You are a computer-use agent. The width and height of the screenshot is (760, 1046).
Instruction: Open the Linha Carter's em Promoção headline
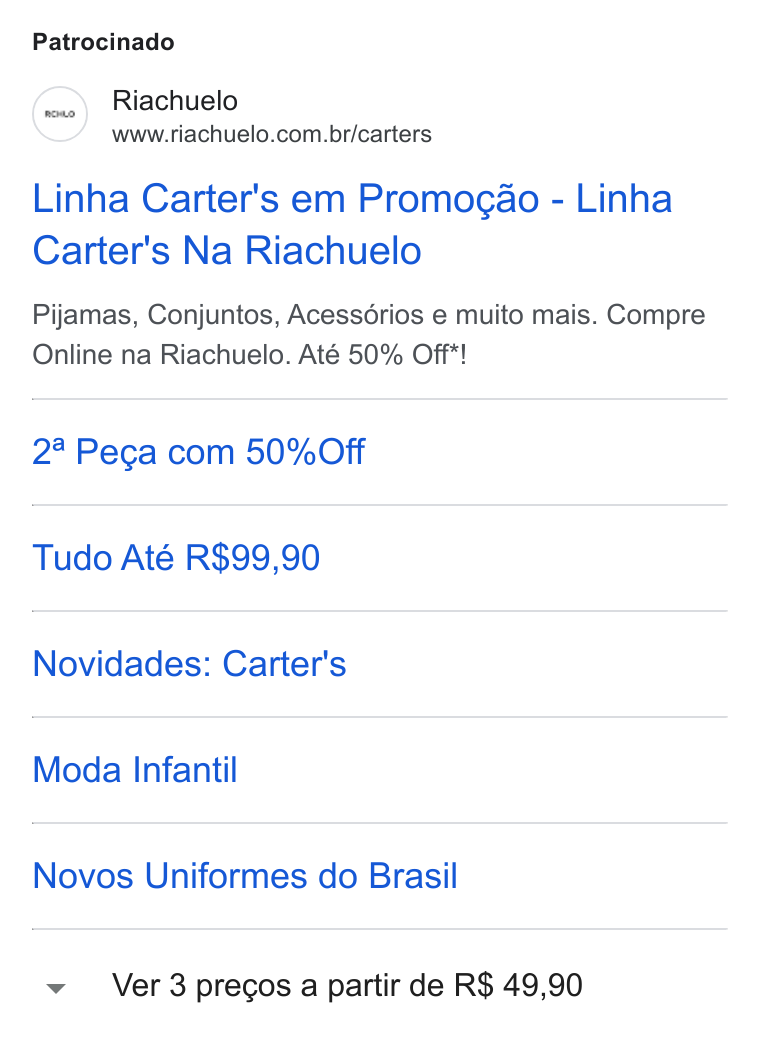tap(352, 225)
